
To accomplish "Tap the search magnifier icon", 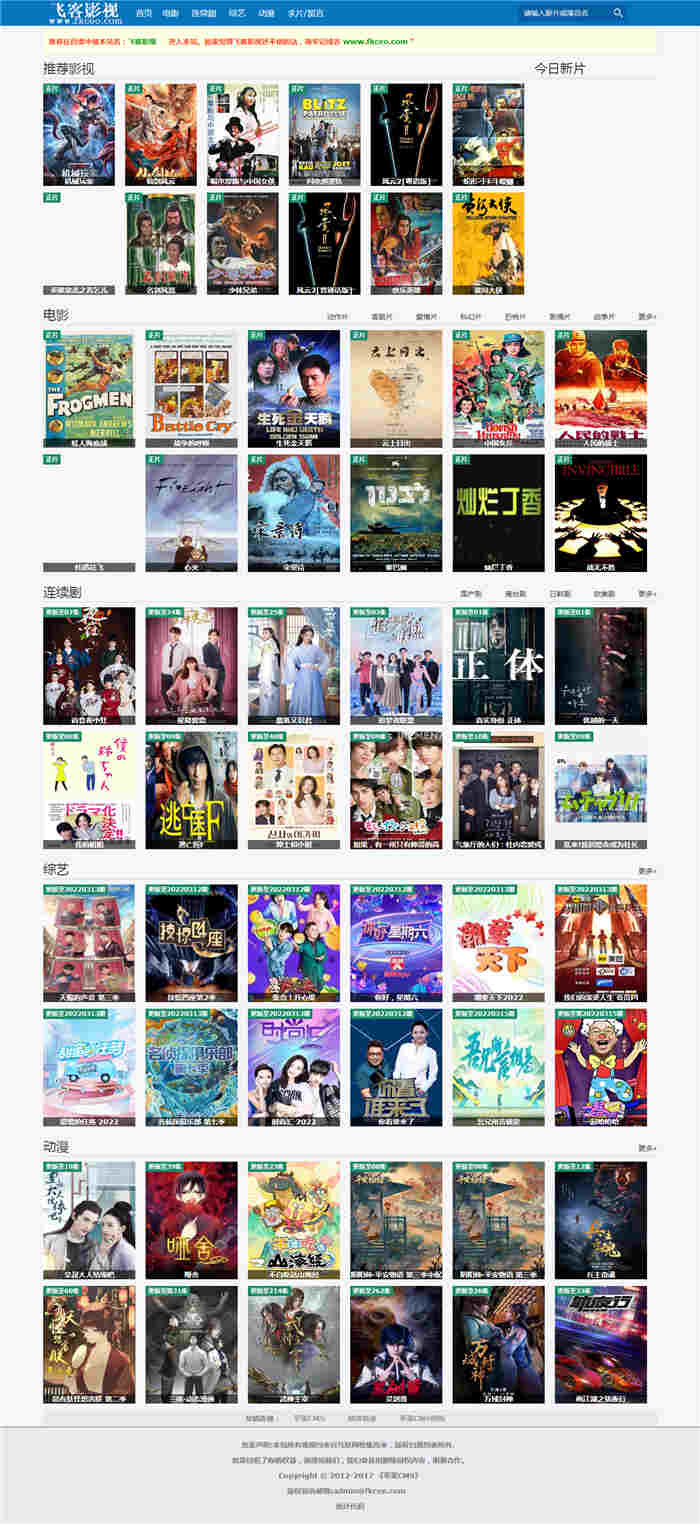I will [x=618, y=13].
